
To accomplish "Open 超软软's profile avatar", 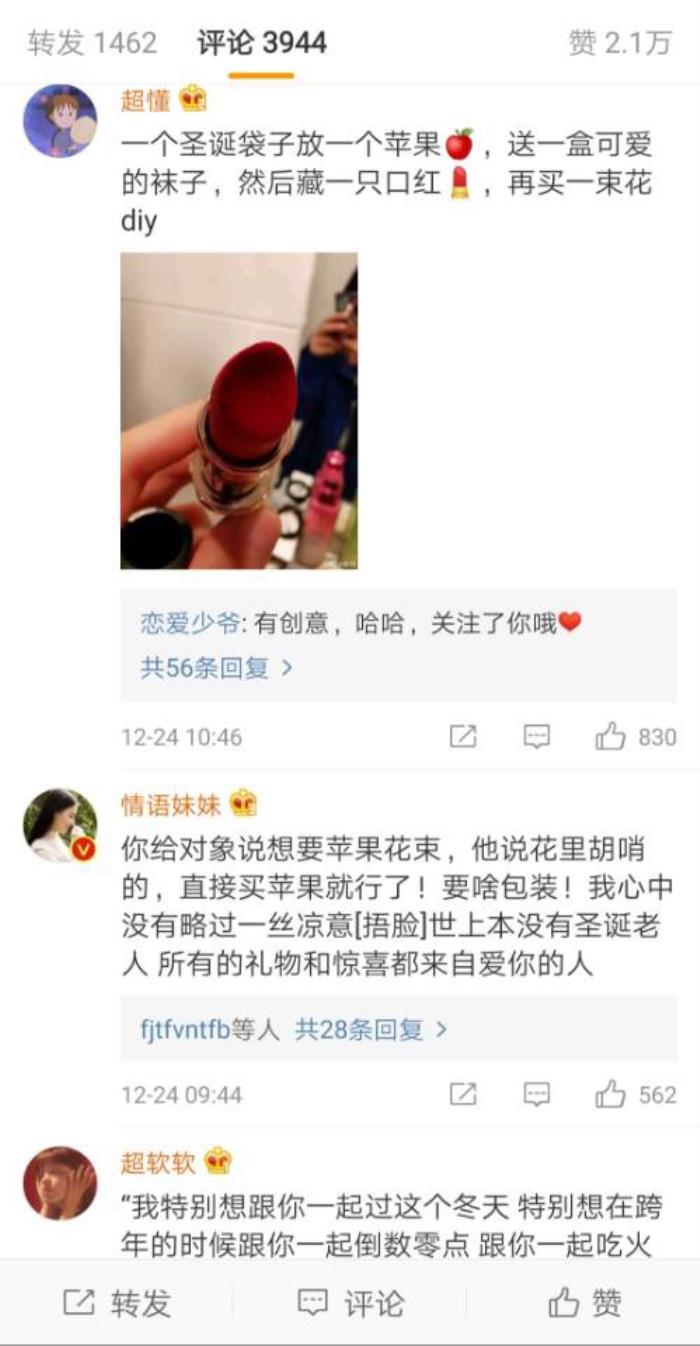I will pyautogui.click(x=60, y=1182).
